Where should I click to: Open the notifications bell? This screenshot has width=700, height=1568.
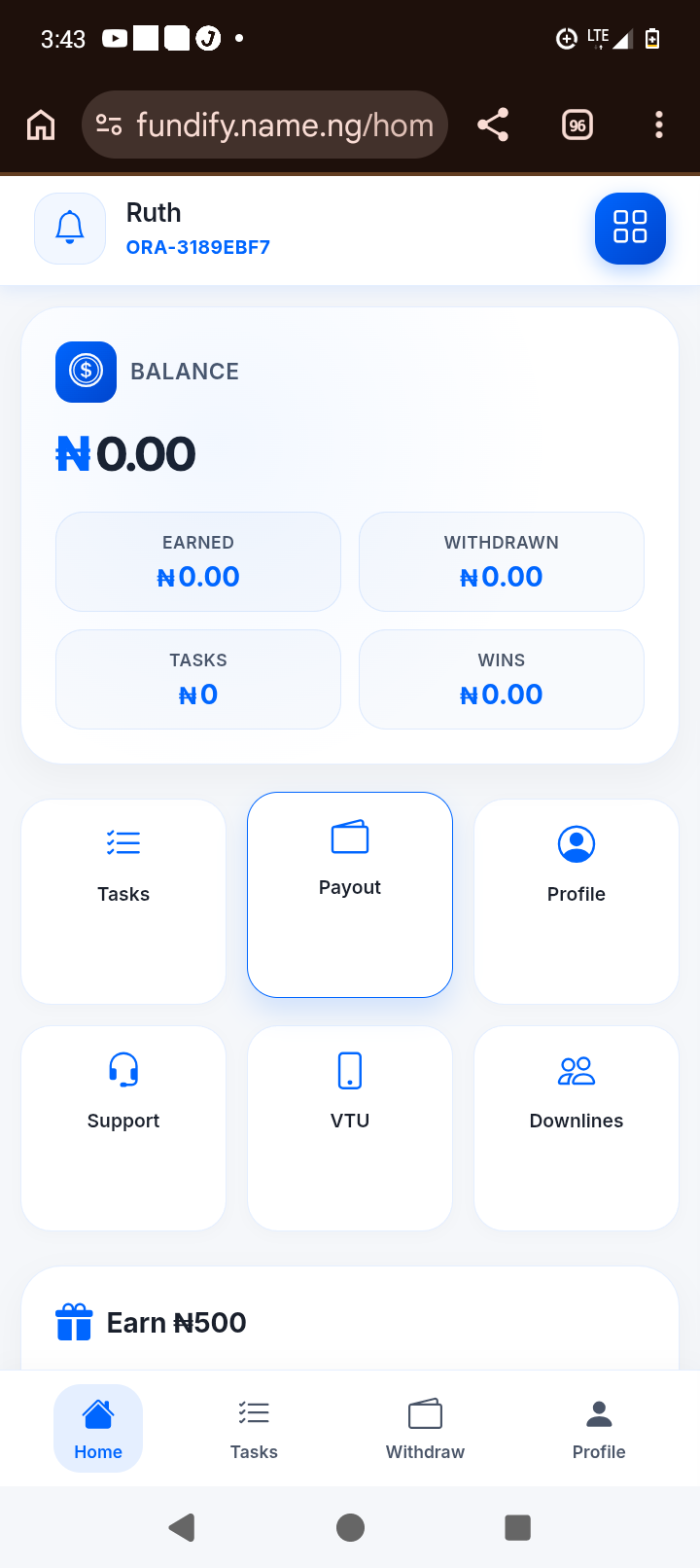coord(70,229)
